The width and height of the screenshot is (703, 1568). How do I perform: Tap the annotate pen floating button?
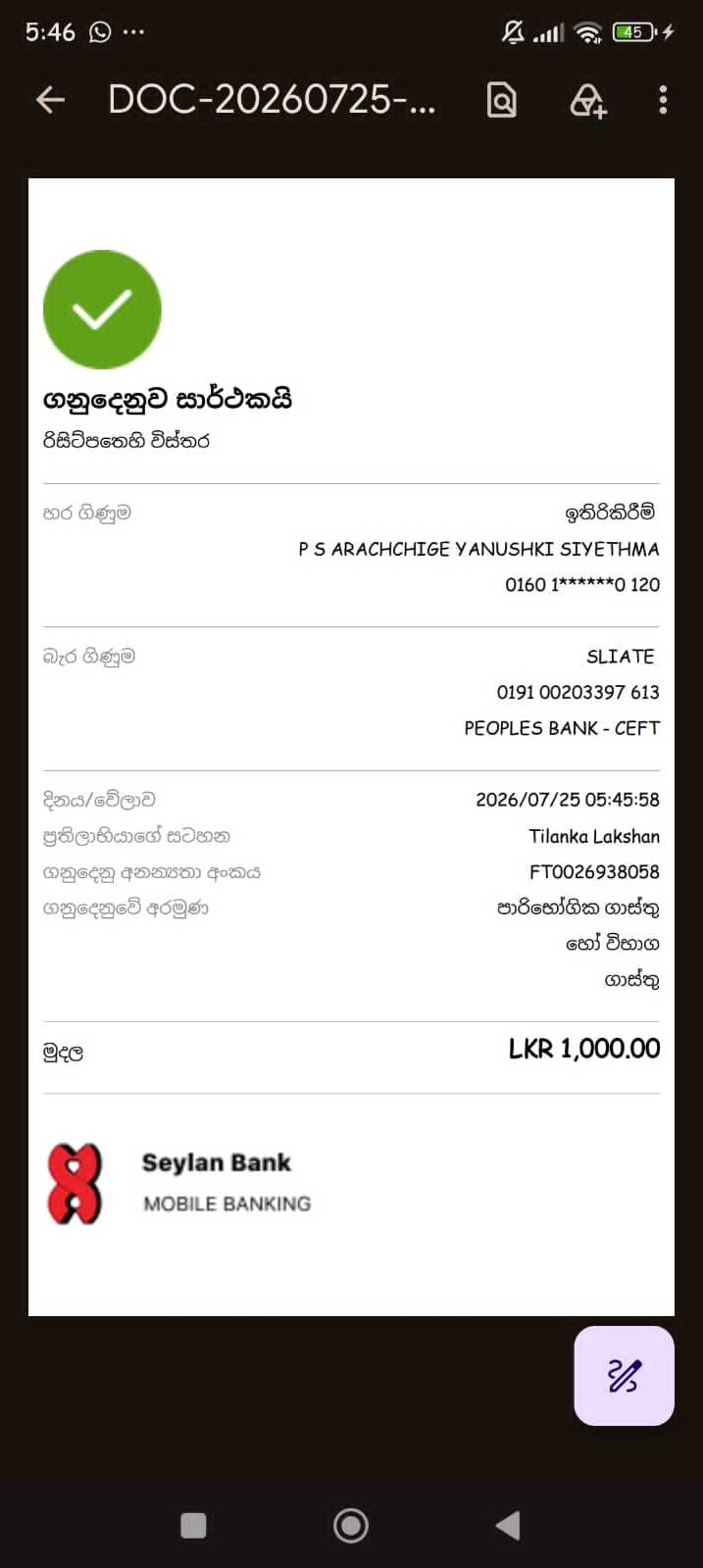(x=624, y=1376)
